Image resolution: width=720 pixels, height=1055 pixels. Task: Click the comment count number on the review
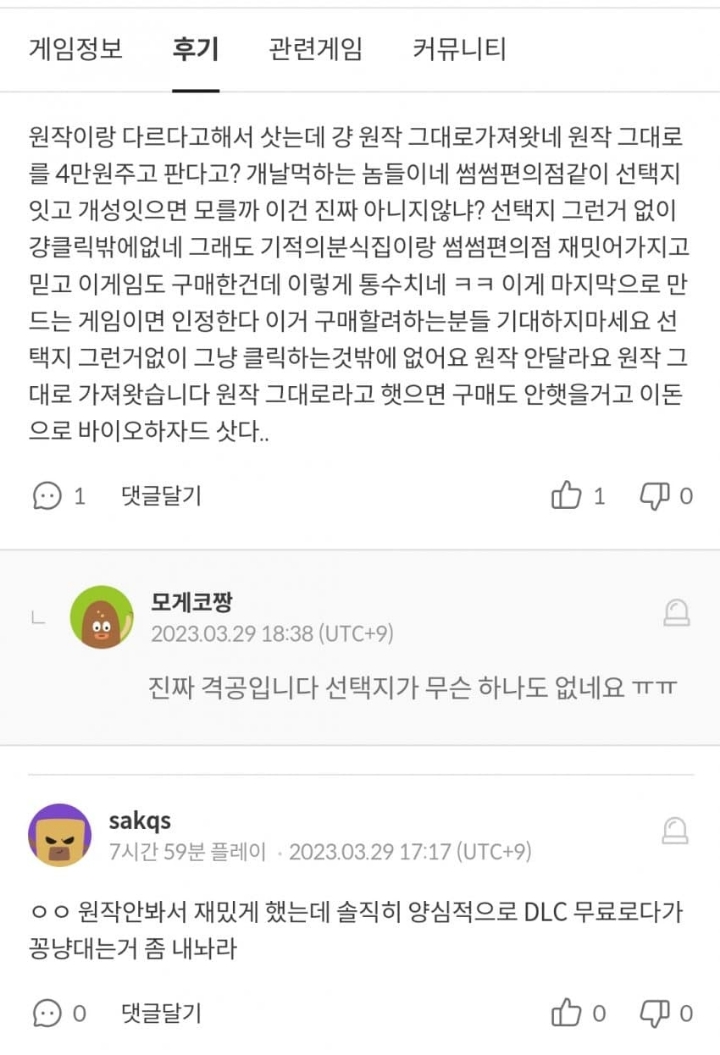click(79, 494)
